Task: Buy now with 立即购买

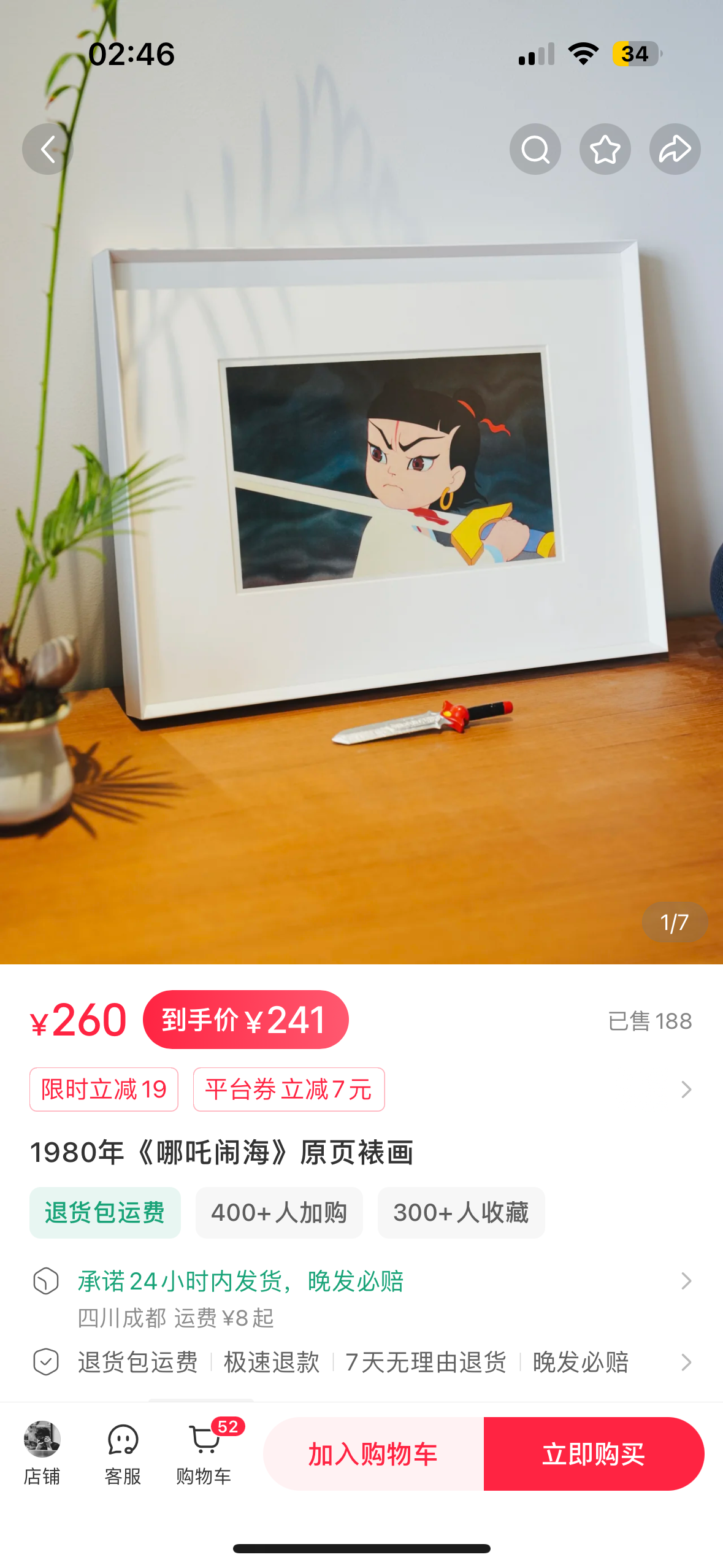Action: (594, 1454)
